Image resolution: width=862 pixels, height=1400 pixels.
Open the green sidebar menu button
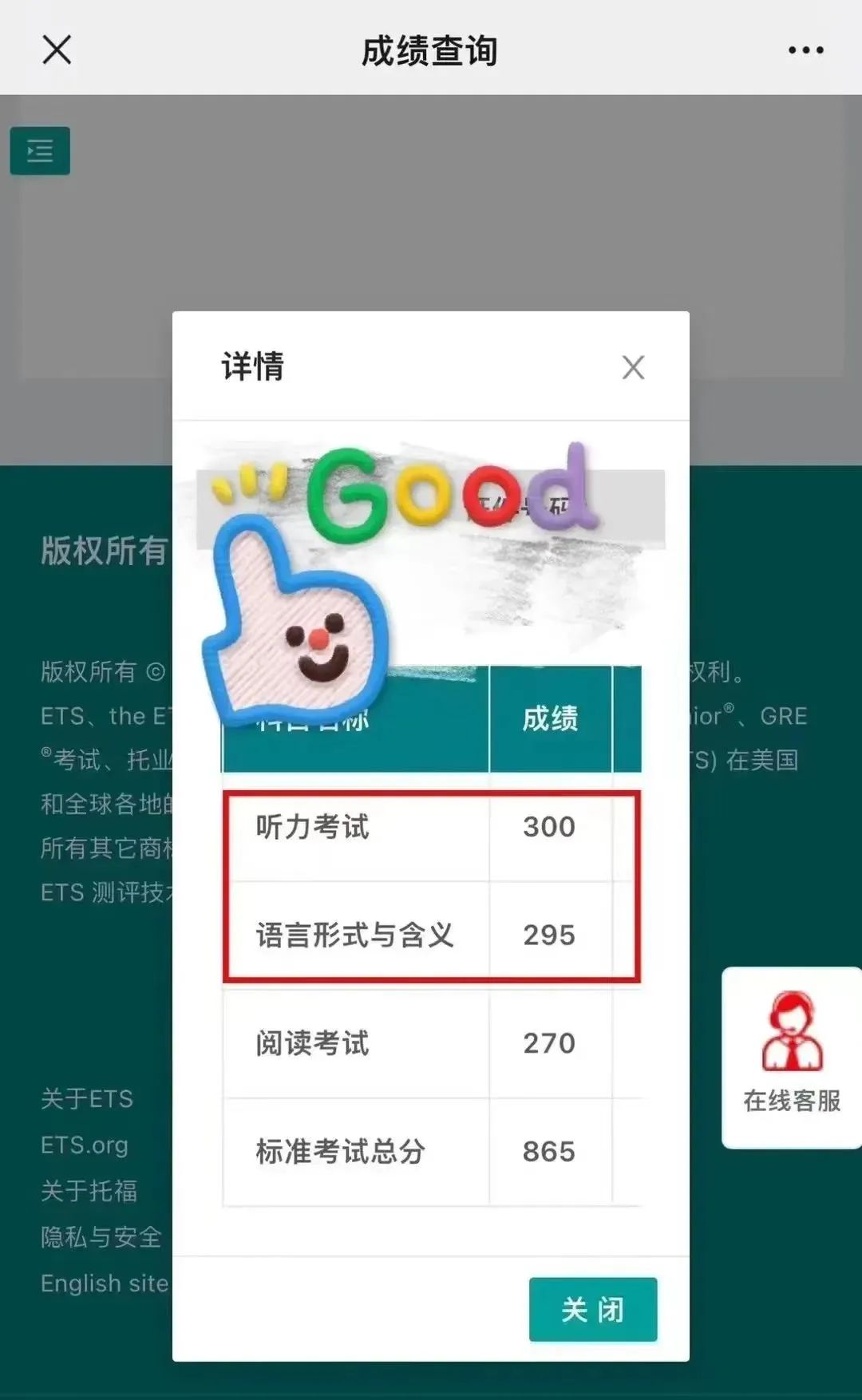[x=40, y=151]
